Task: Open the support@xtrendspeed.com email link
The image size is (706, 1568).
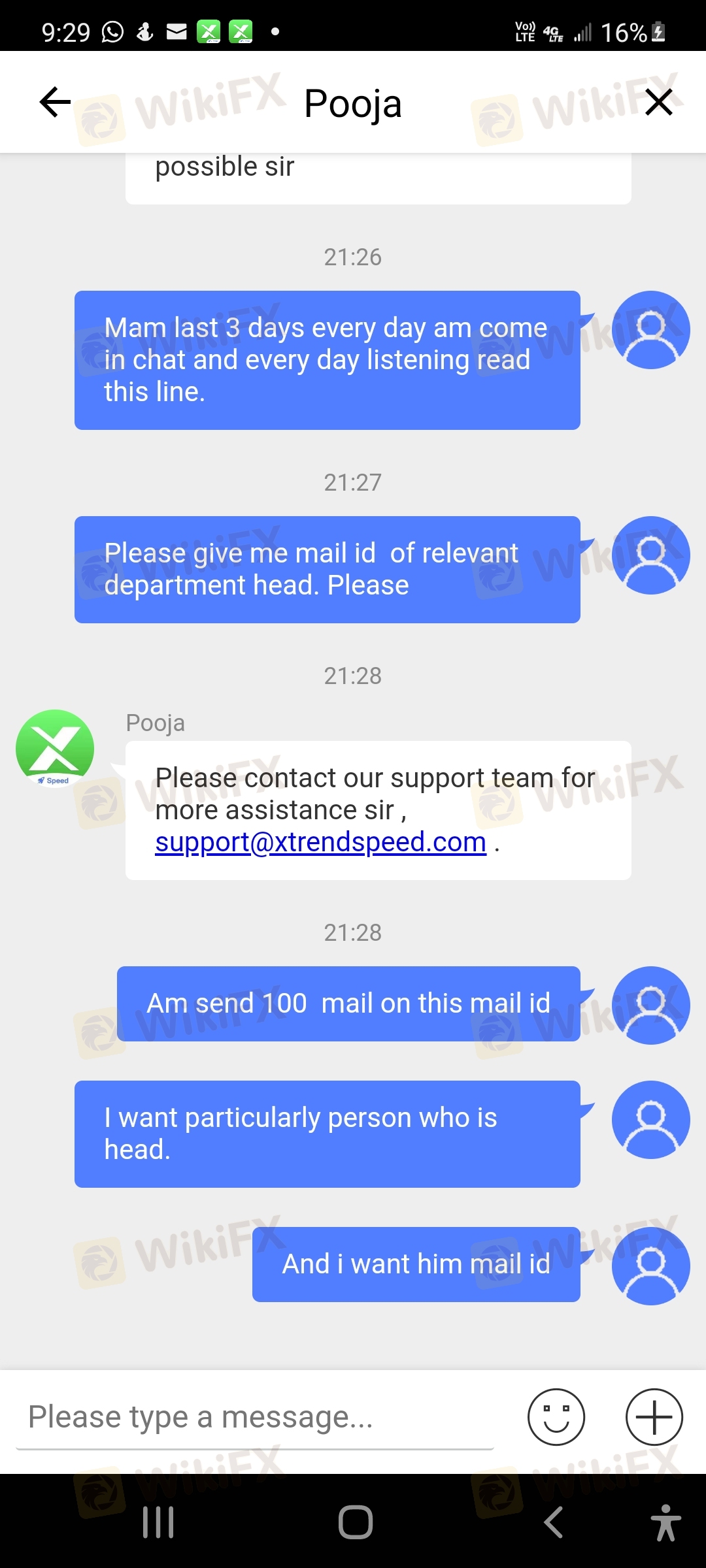Action: 320,842
